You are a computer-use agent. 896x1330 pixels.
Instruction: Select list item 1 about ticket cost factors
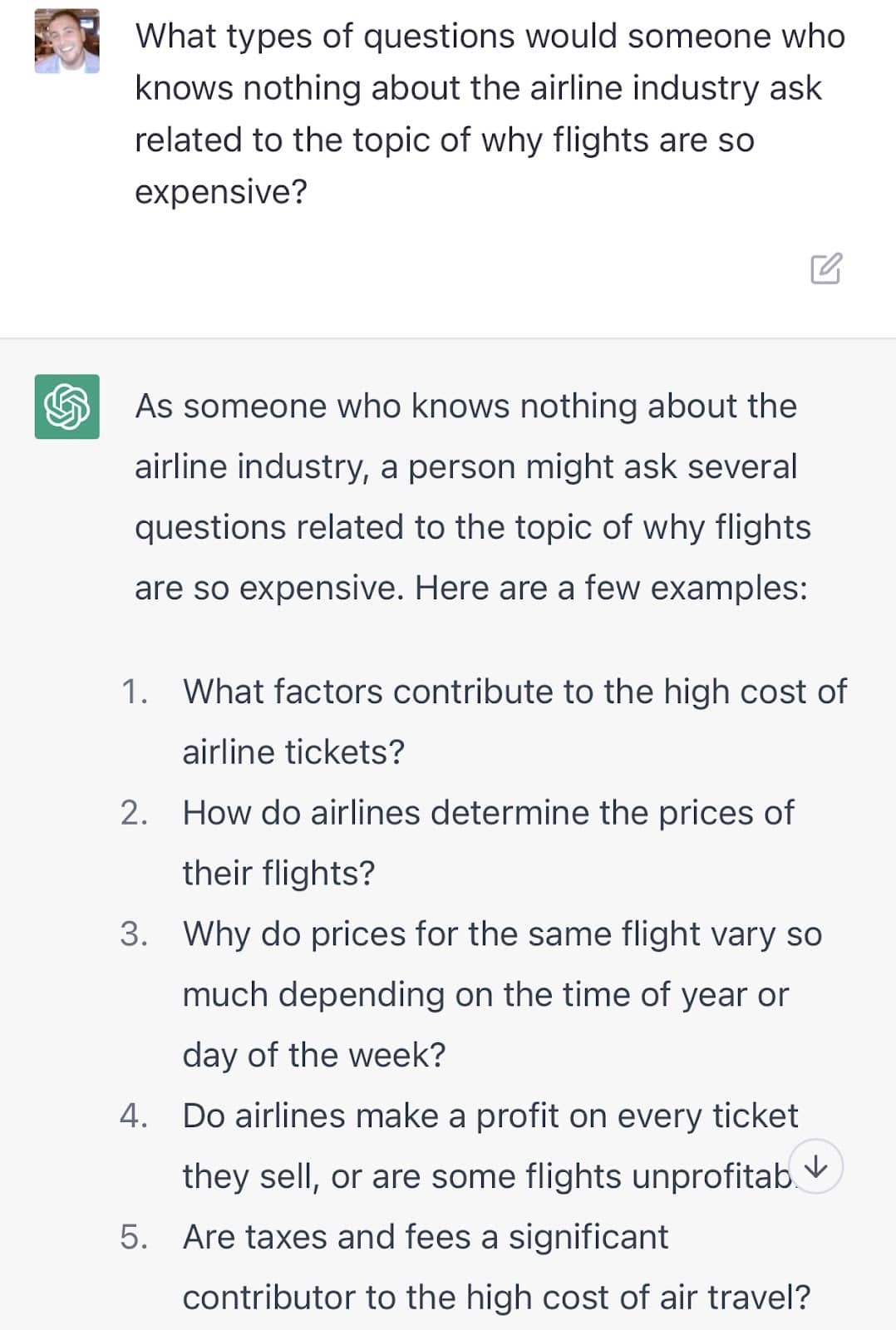point(499,719)
